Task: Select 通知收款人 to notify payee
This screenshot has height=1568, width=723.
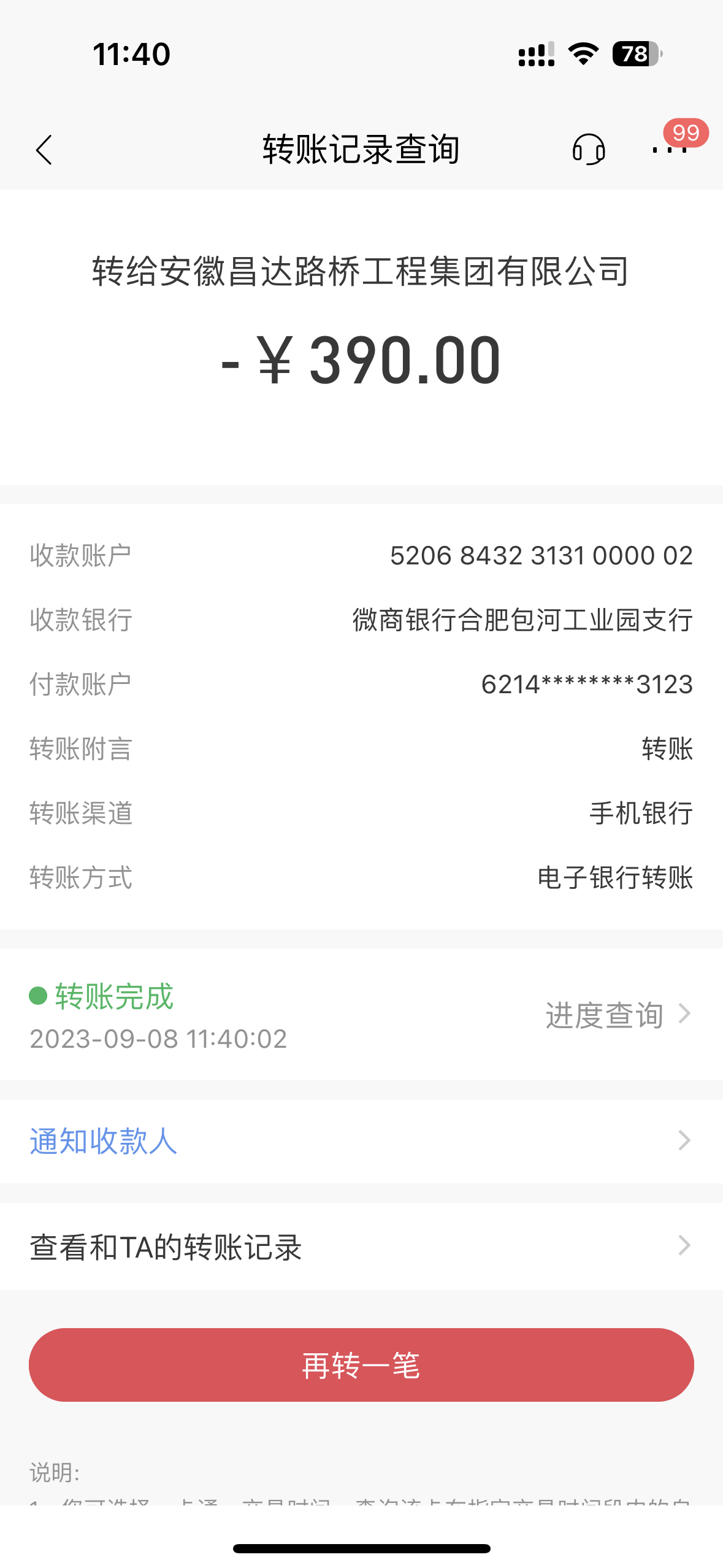Action: click(361, 1141)
